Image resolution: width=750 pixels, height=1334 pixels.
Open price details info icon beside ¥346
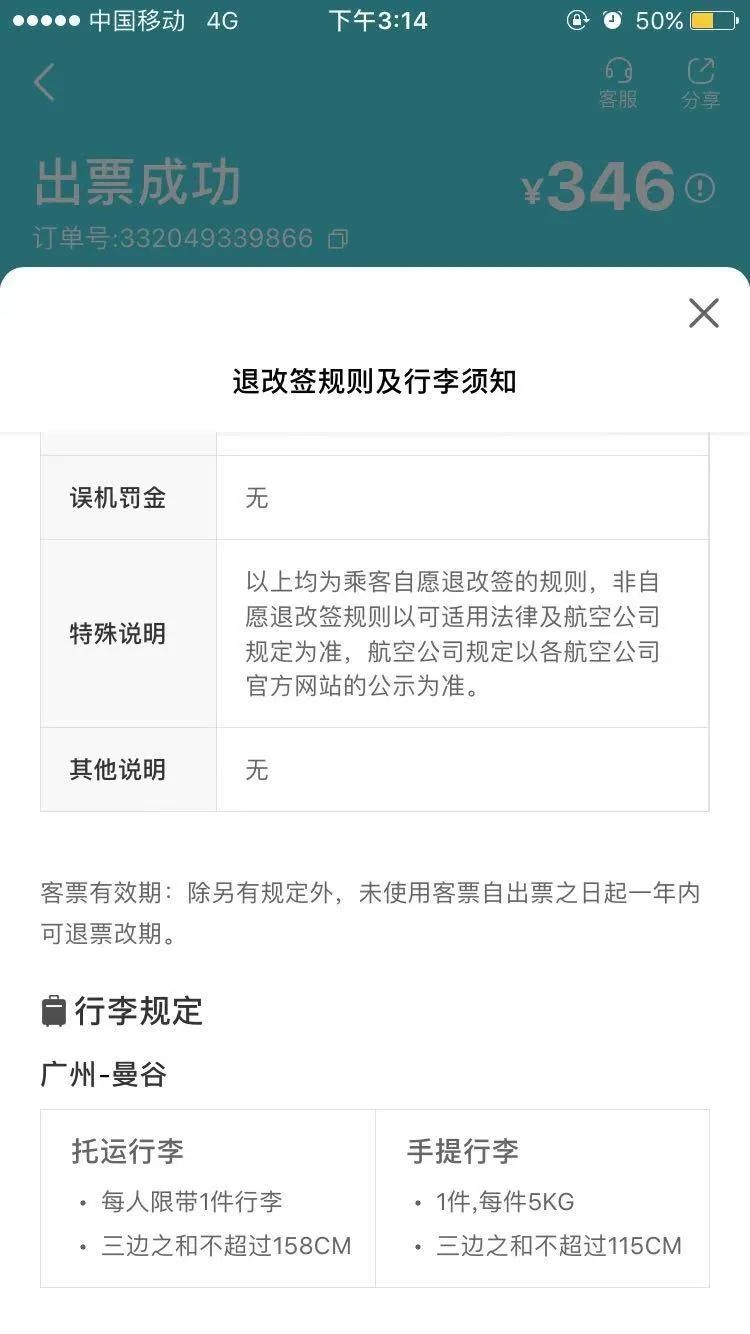point(700,188)
